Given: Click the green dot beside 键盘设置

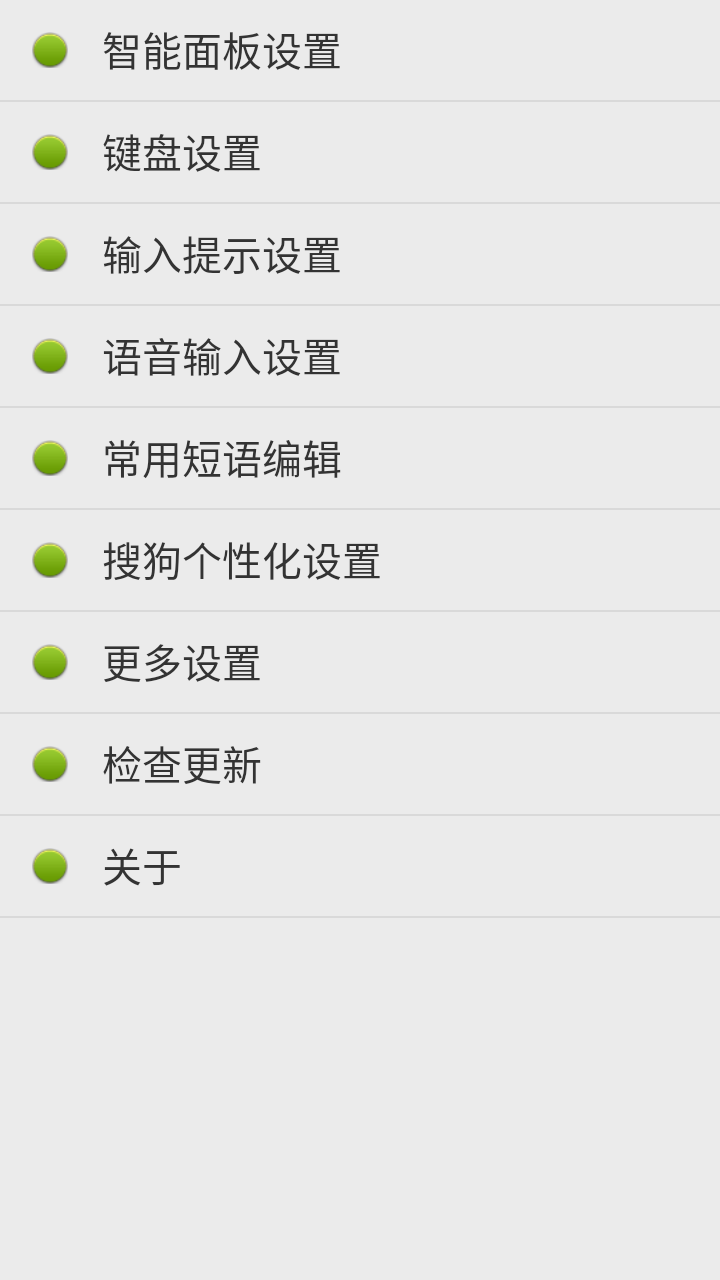Looking at the screenshot, I should click(x=49, y=152).
